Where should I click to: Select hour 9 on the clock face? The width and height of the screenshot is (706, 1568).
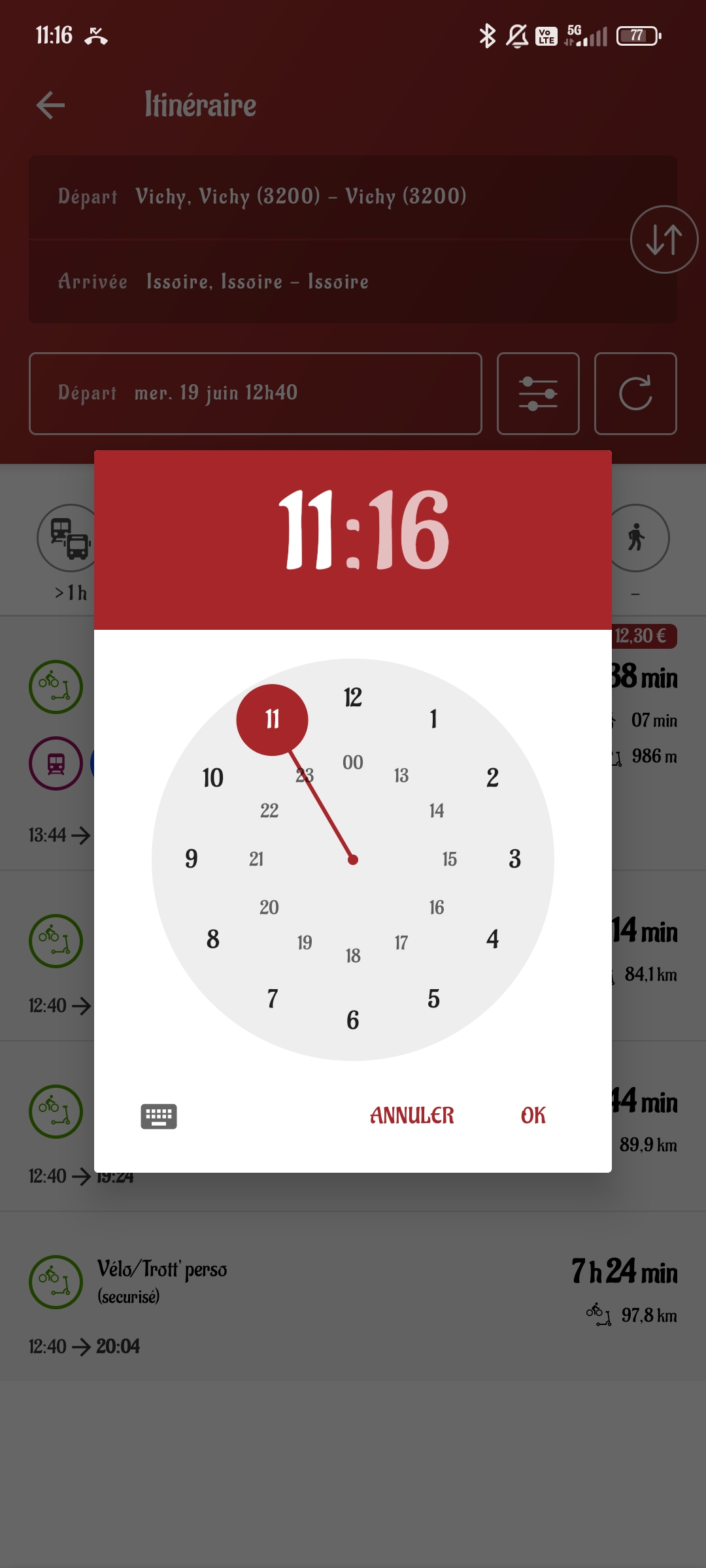pos(192,859)
